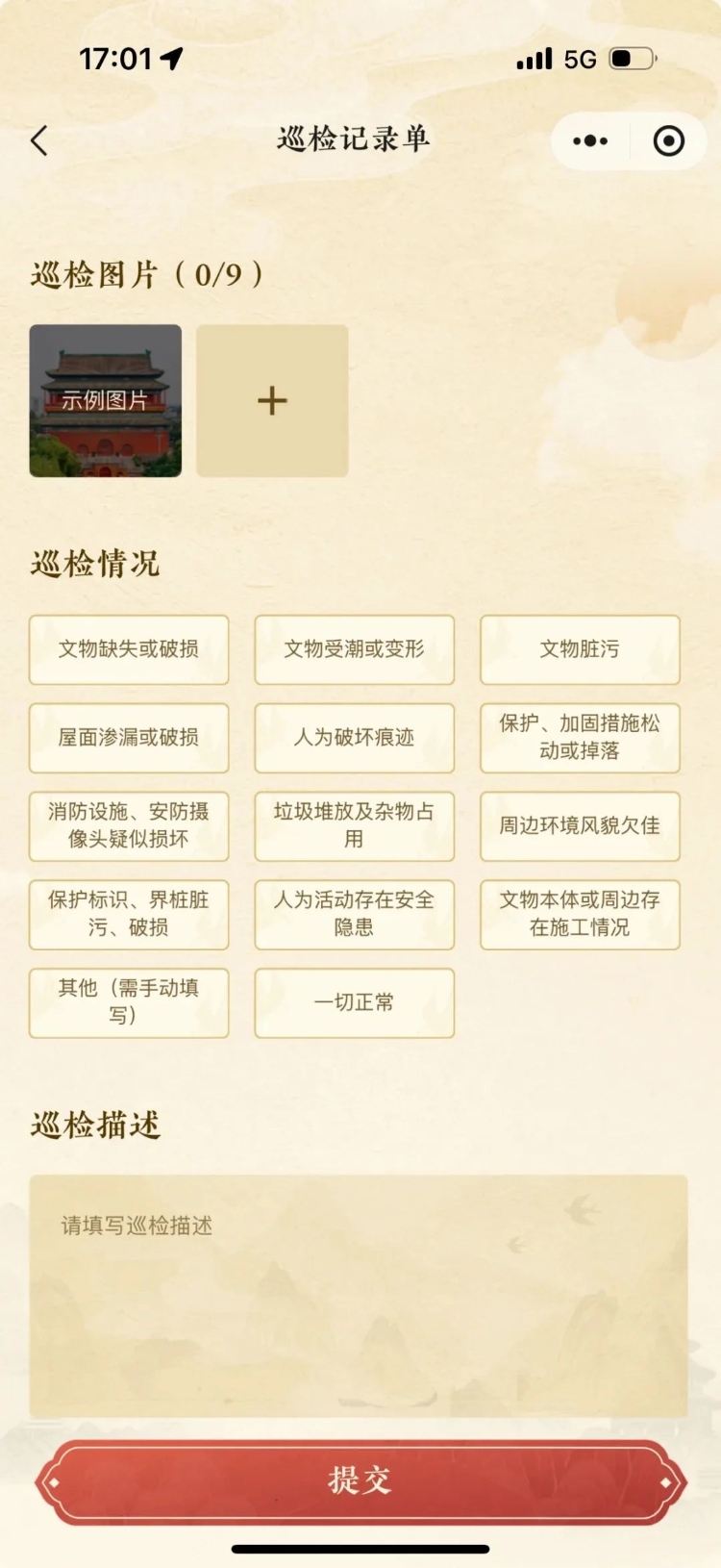
Task: Choose 周边环境风貌欠佳
Action: [x=580, y=826]
